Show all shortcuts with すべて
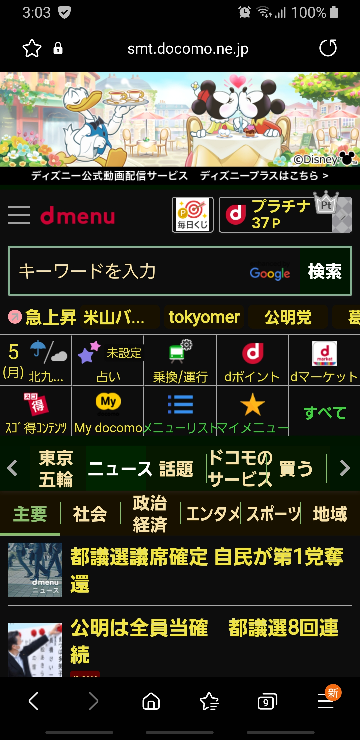 (324, 411)
